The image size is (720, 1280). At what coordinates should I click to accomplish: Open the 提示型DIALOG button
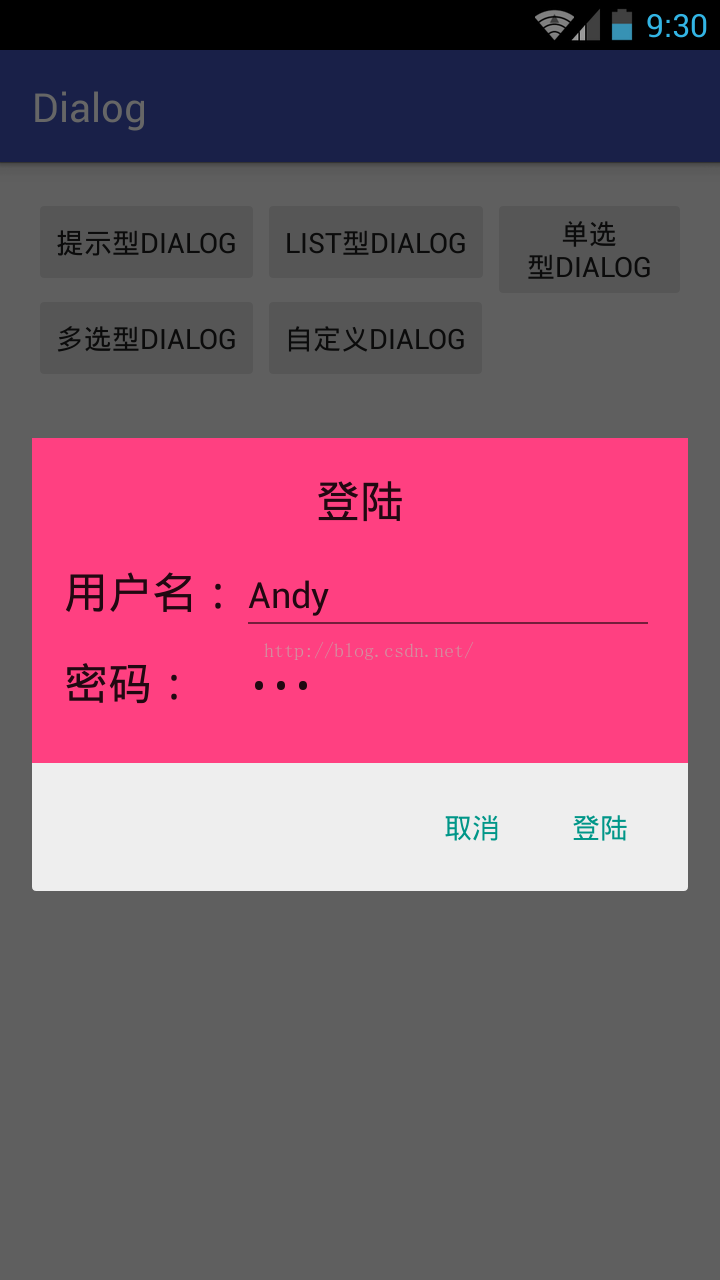coord(146,242)
